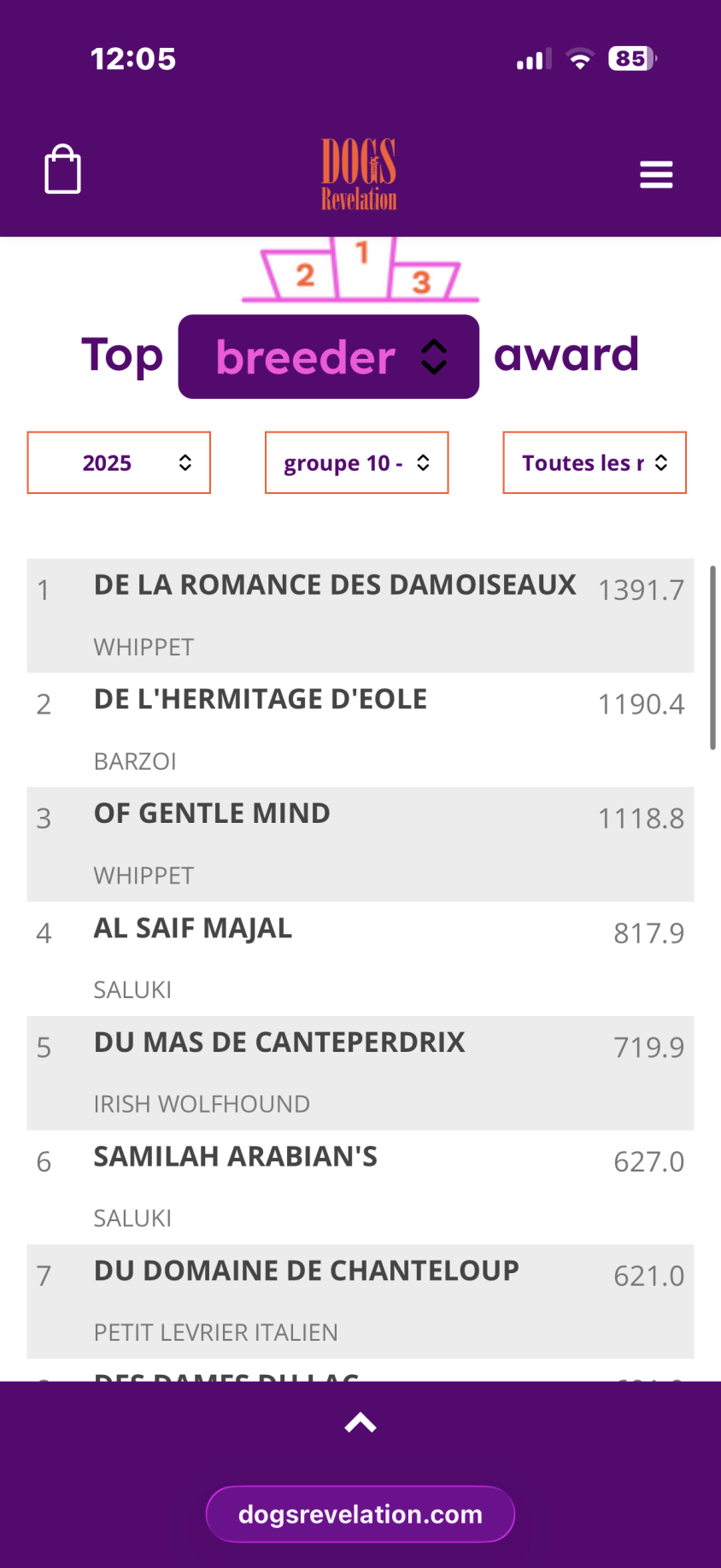Click the scroll-to-top chevron arrow
Image resolution: width=721 pixels, height=1568 pixels.
coord(360,1420)
